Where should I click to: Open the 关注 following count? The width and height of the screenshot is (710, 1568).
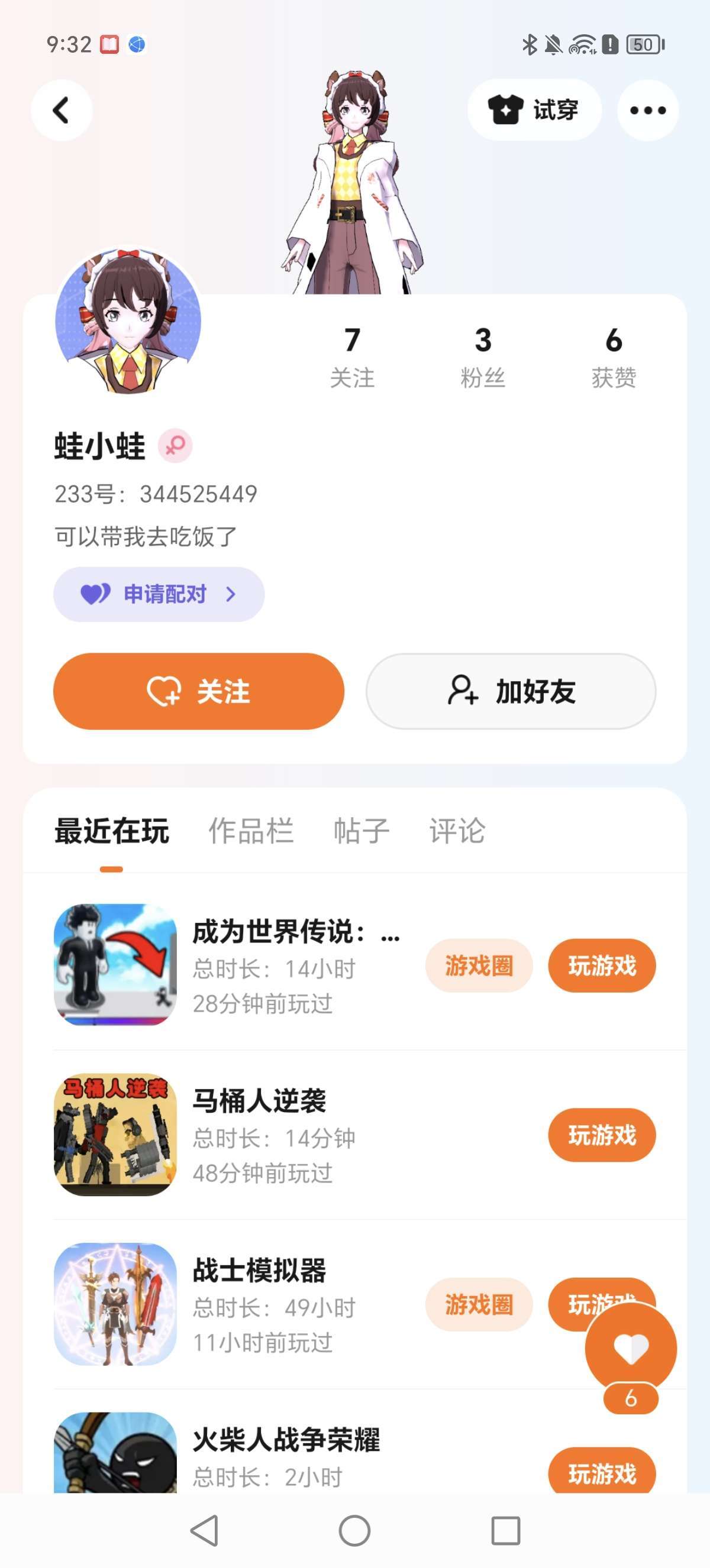(x=352, y=356)
